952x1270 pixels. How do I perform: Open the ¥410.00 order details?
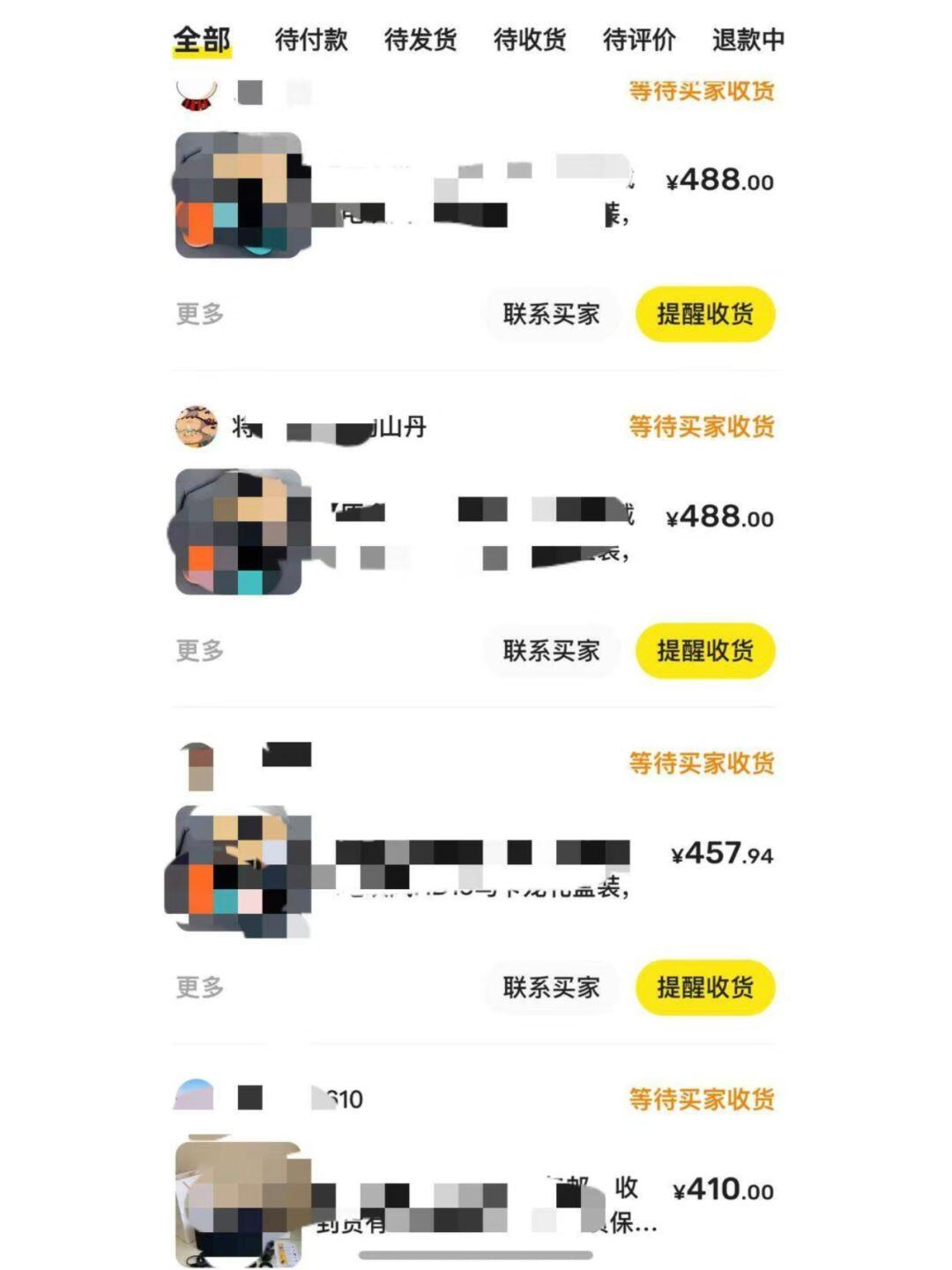476,1199
